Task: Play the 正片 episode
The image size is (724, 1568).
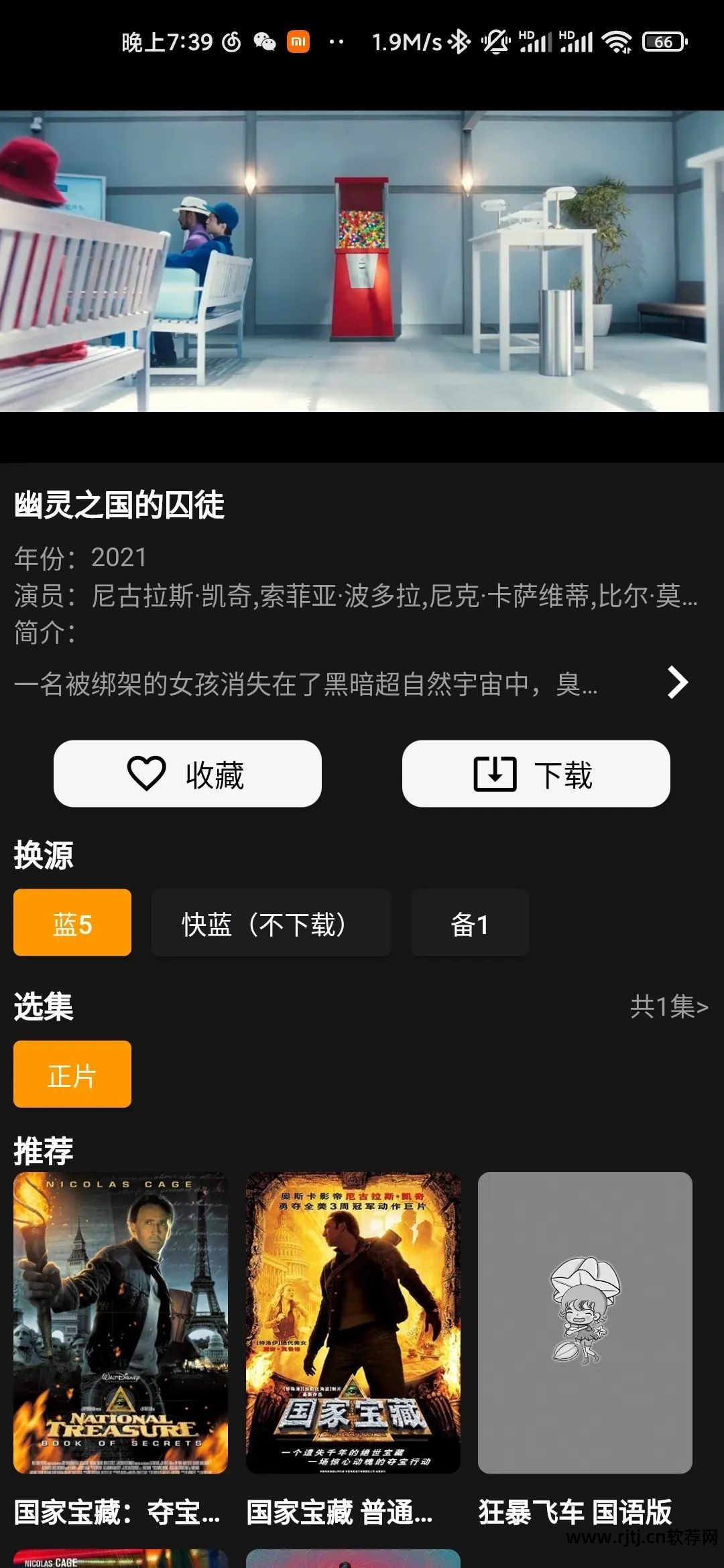Action: click(x=72, y=1074)
